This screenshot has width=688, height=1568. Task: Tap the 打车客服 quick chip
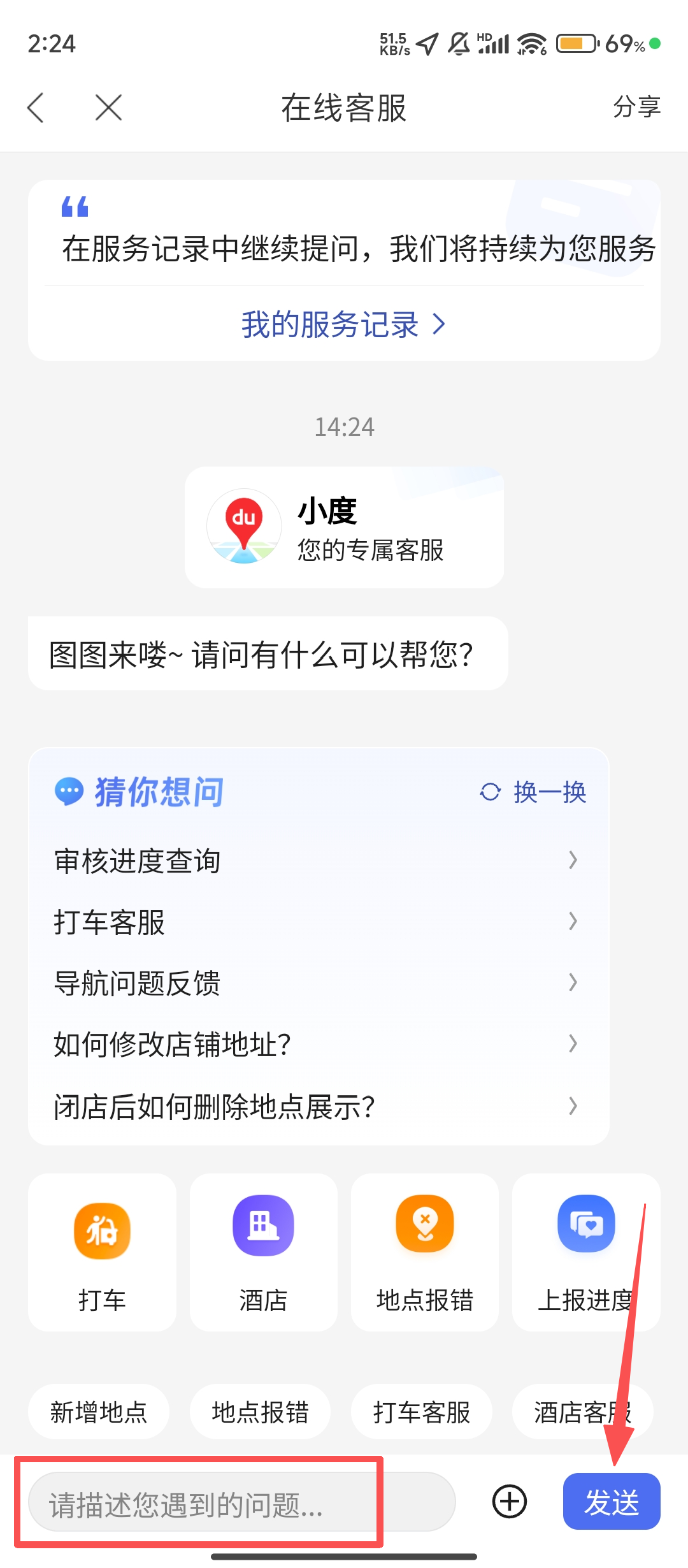pyautogui.click(x=421, y=1412)
